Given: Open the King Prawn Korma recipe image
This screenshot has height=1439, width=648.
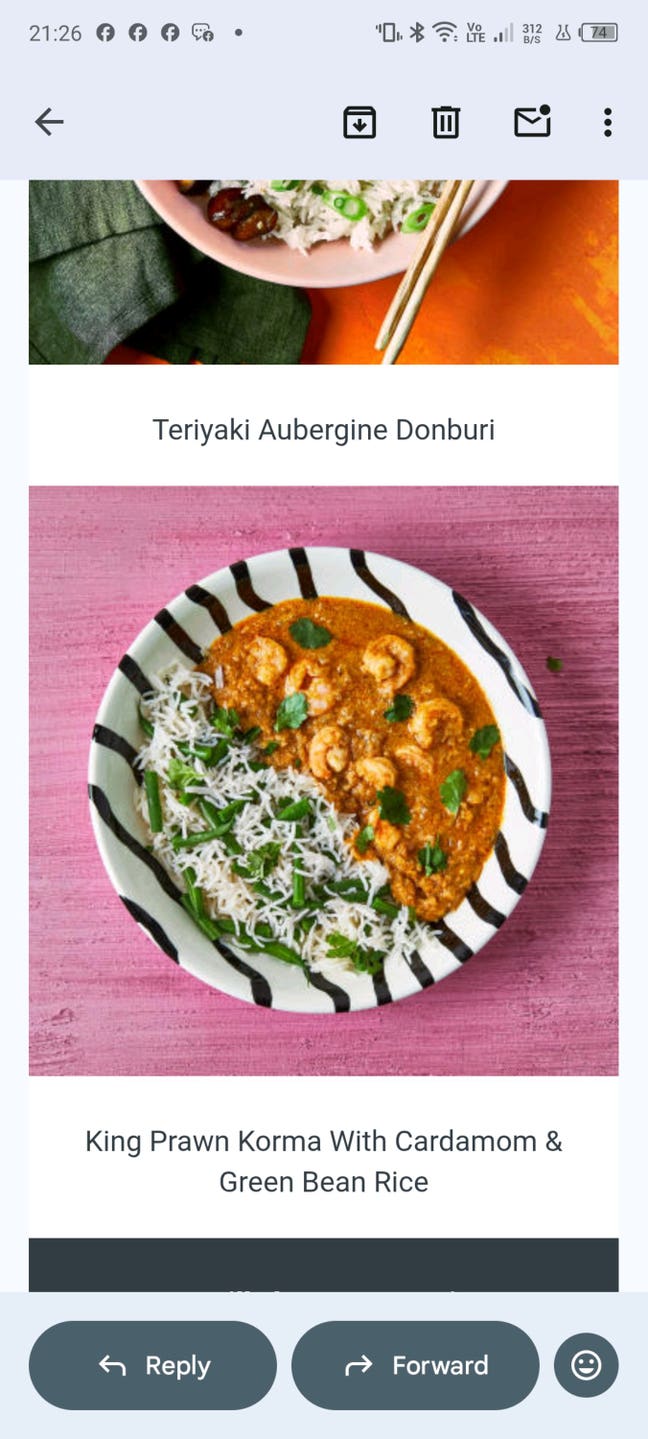Looking at the screenshot, I should (x=323, y=780).
